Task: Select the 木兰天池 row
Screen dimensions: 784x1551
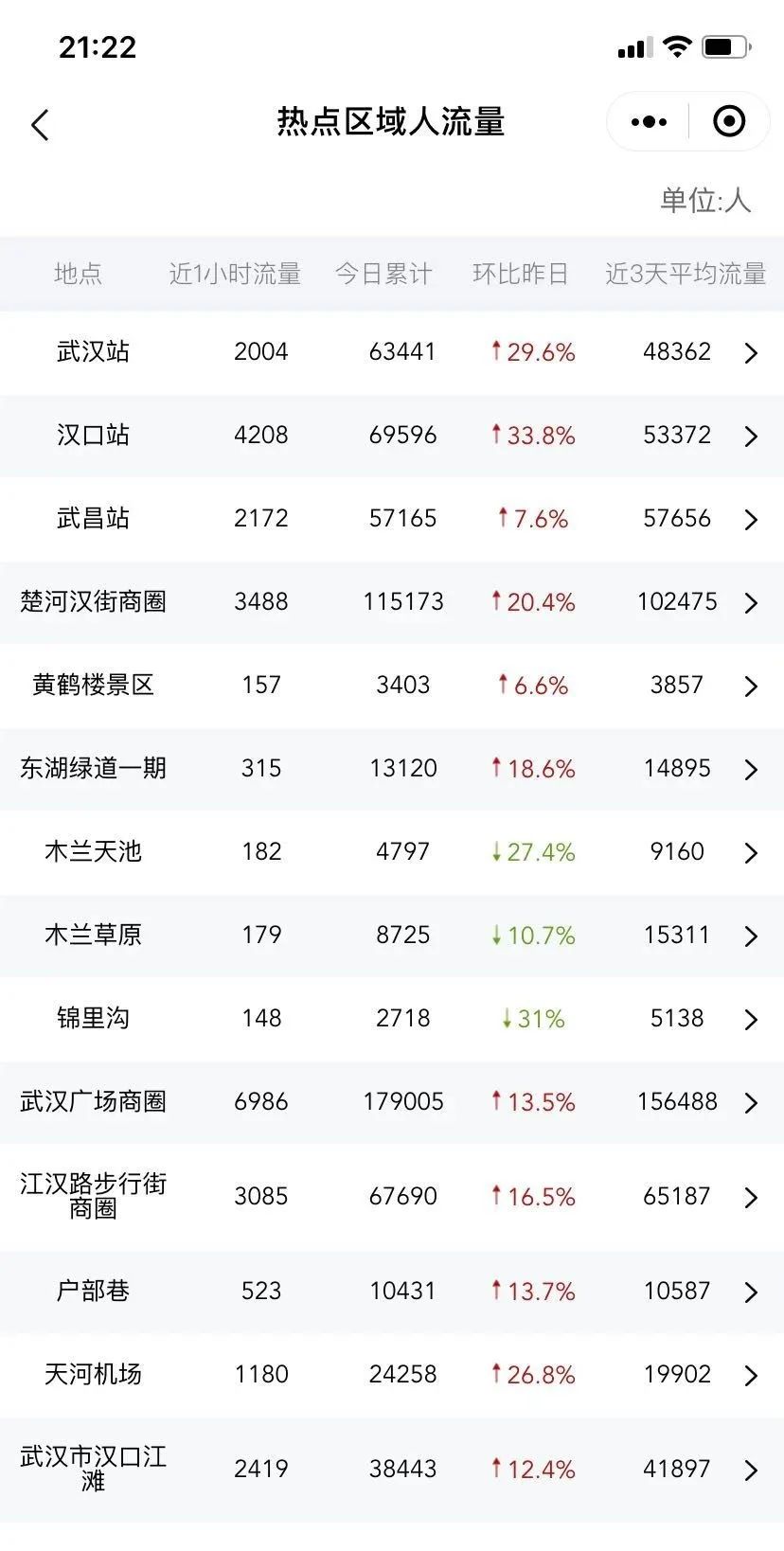Action: click(x=392, y=852)
